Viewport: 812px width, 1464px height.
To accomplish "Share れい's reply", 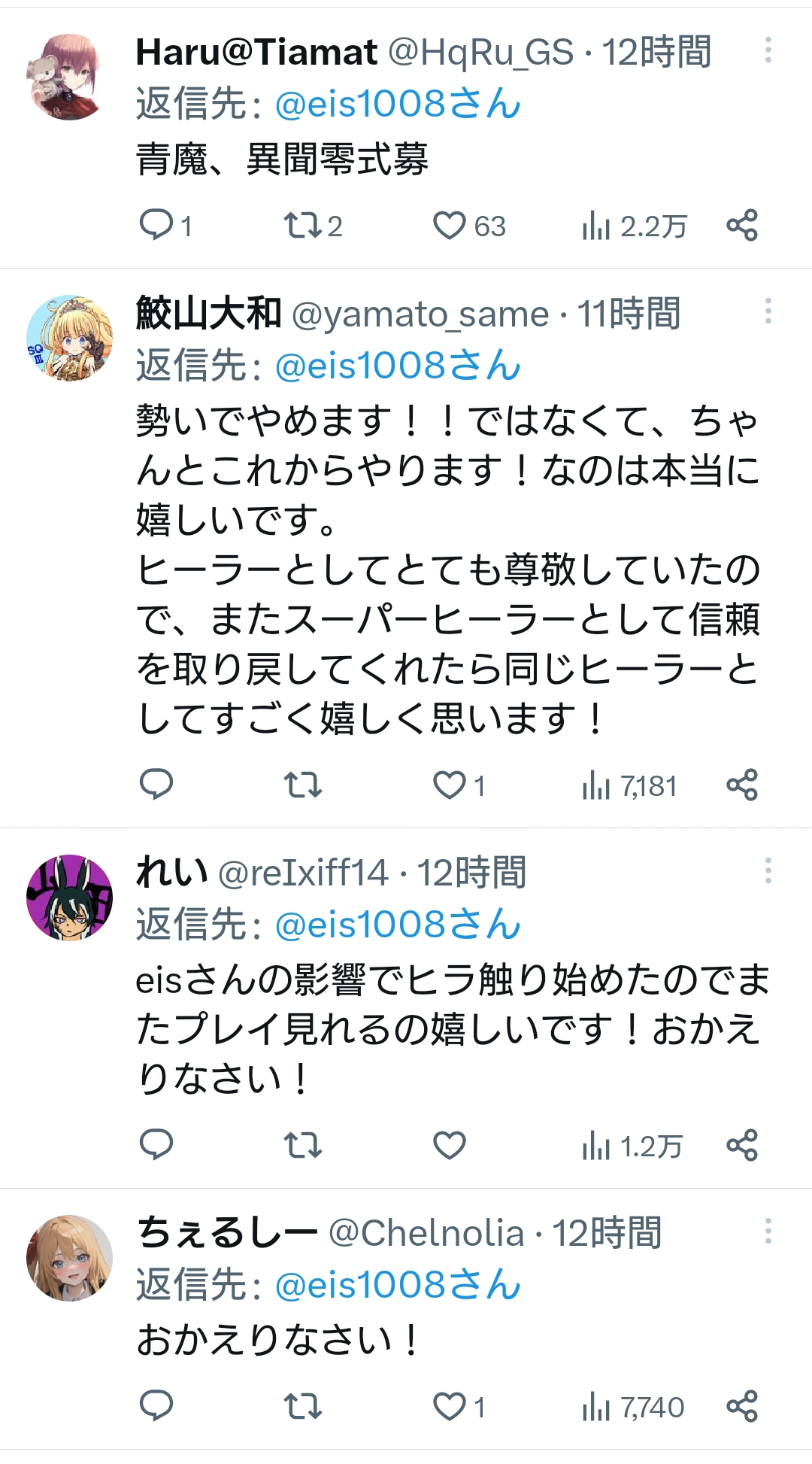I will (742, 1145).
